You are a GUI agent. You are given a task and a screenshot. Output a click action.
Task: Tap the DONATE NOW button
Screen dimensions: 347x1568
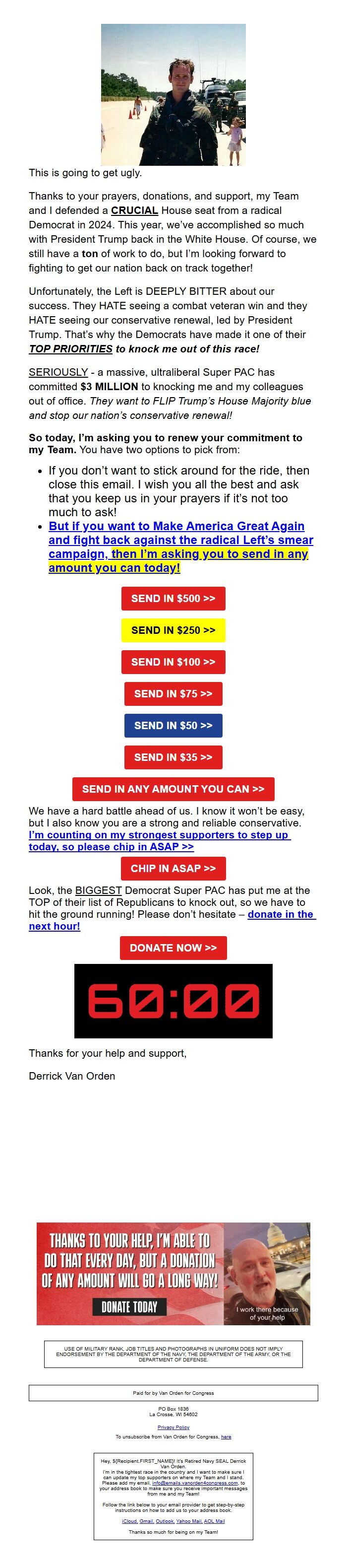point(173,947)
